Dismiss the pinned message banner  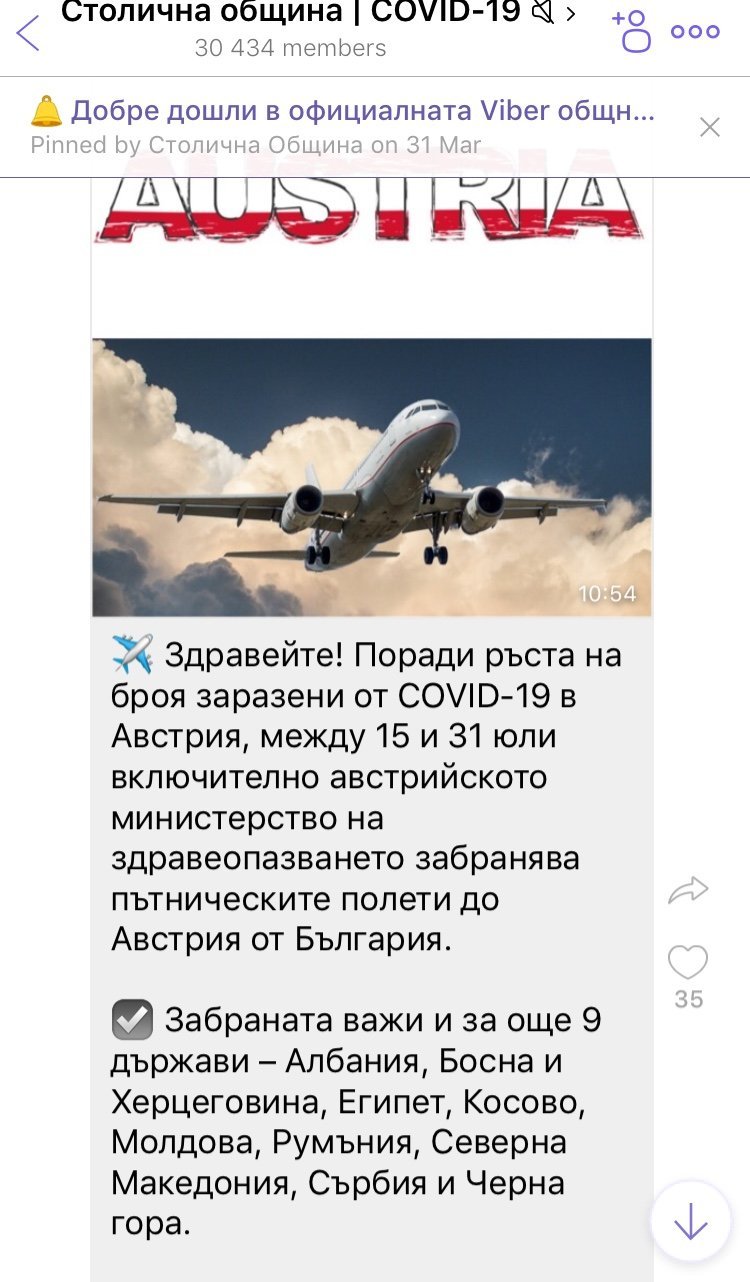coord(709,127)
